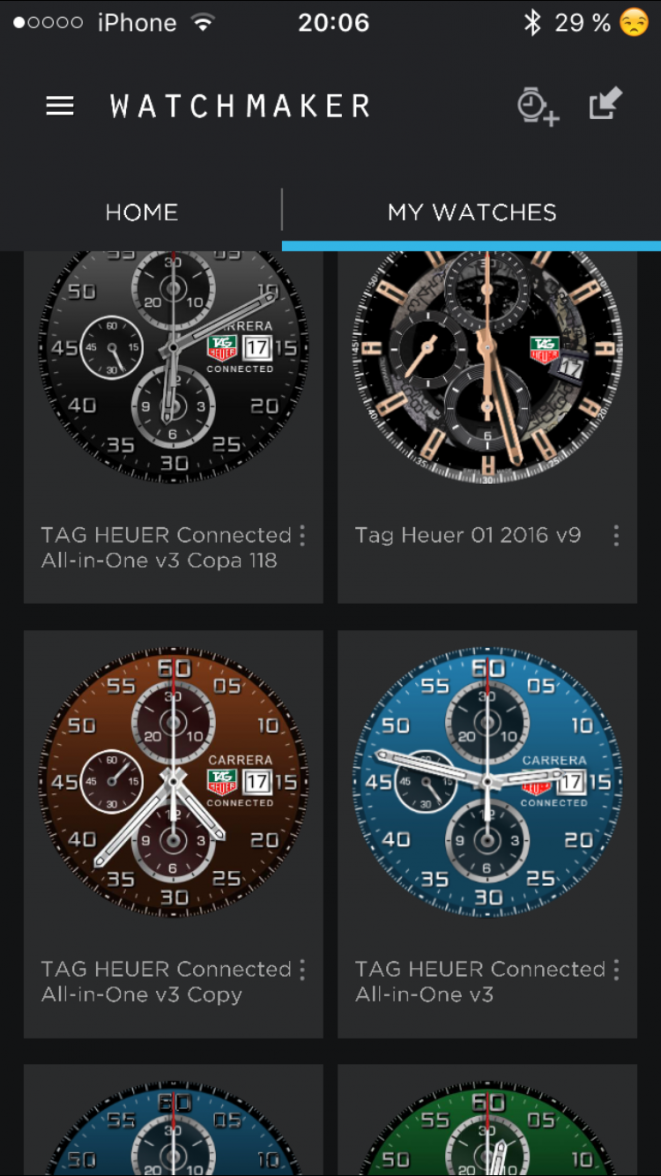Open the Tag Heuer 01 2016 v9 watch
The image size is (661, 1176).
click(x=487, y=370)
